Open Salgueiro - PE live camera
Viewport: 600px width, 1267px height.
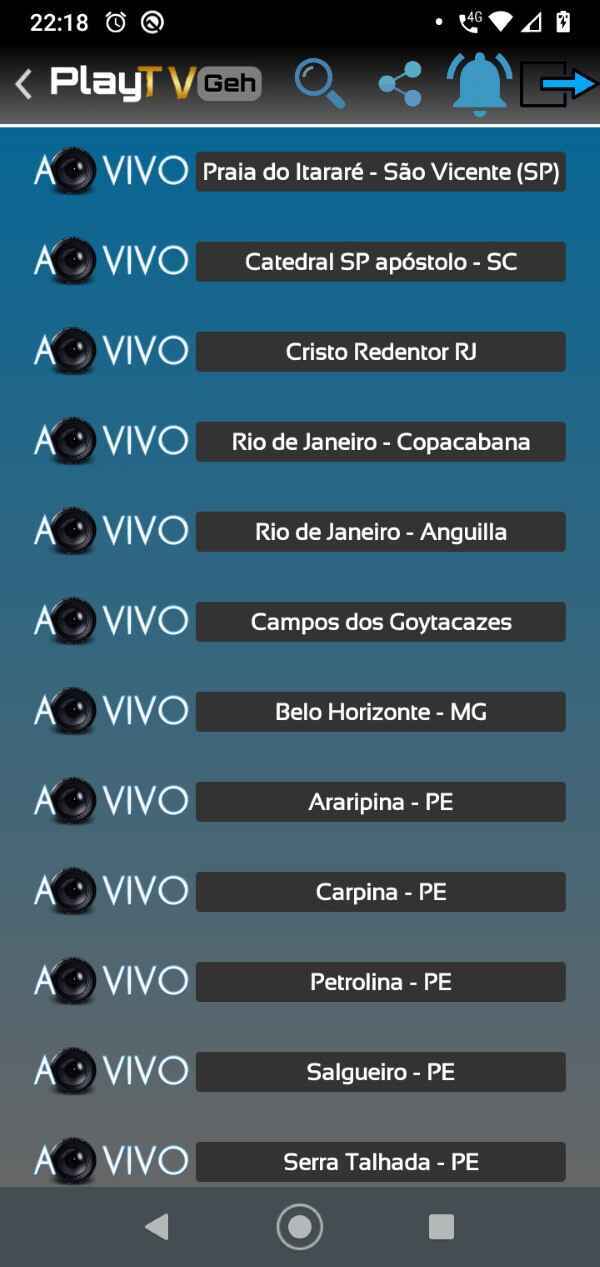click(x=380, y=1072)
